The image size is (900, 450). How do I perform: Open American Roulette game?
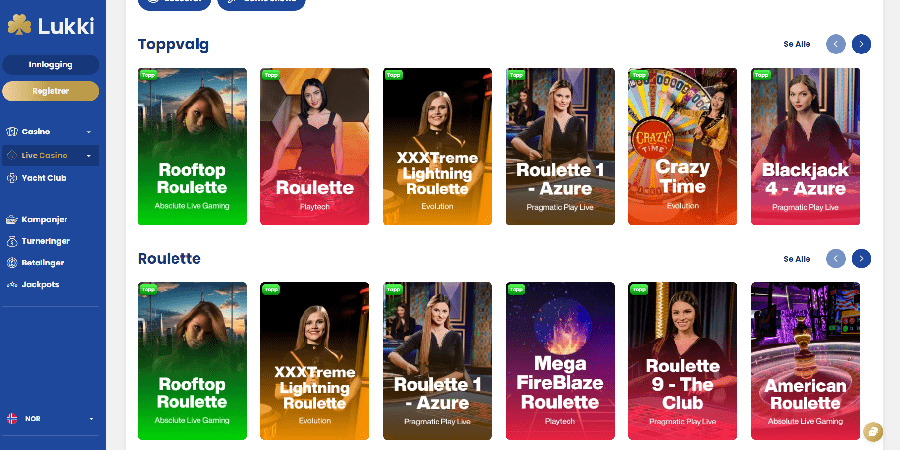[805, 361]
